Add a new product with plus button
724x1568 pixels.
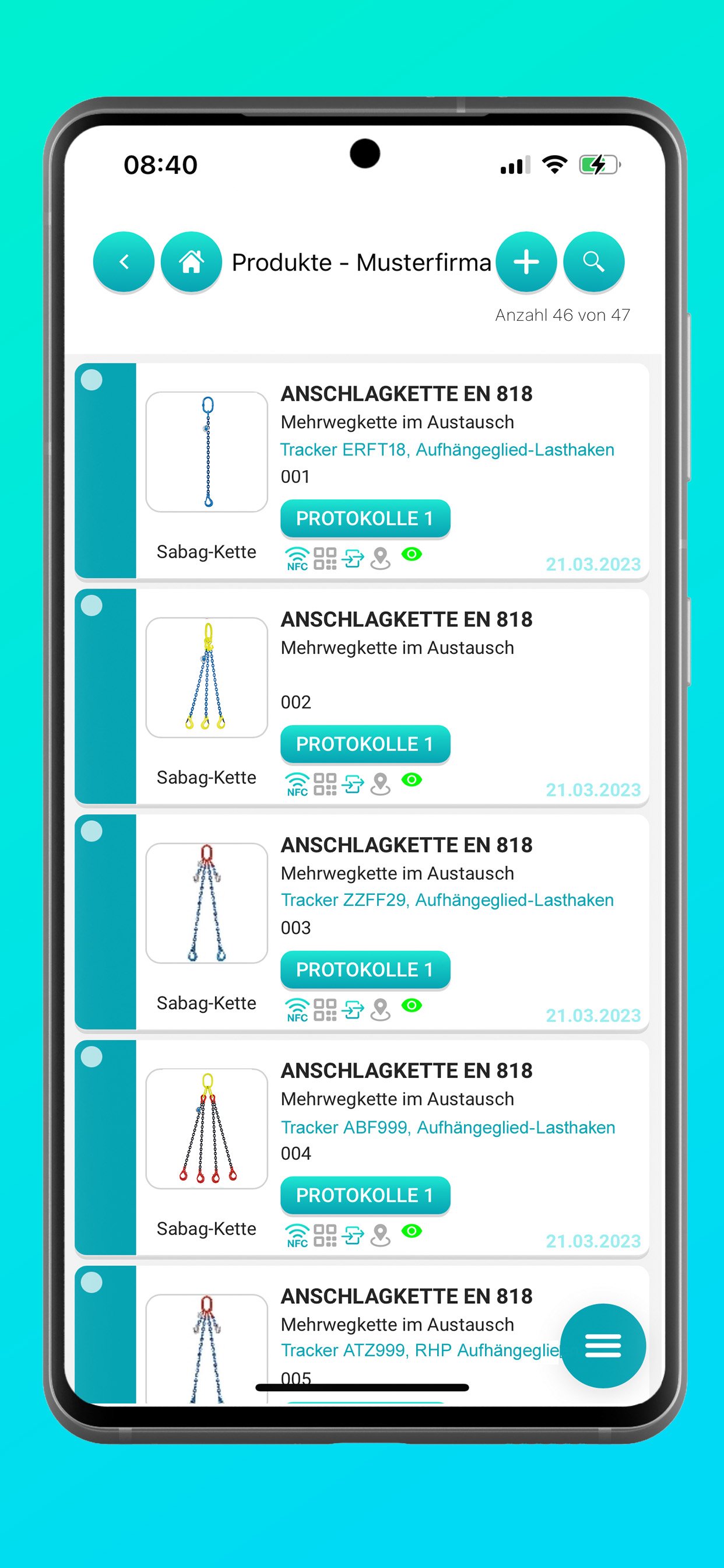526,262
